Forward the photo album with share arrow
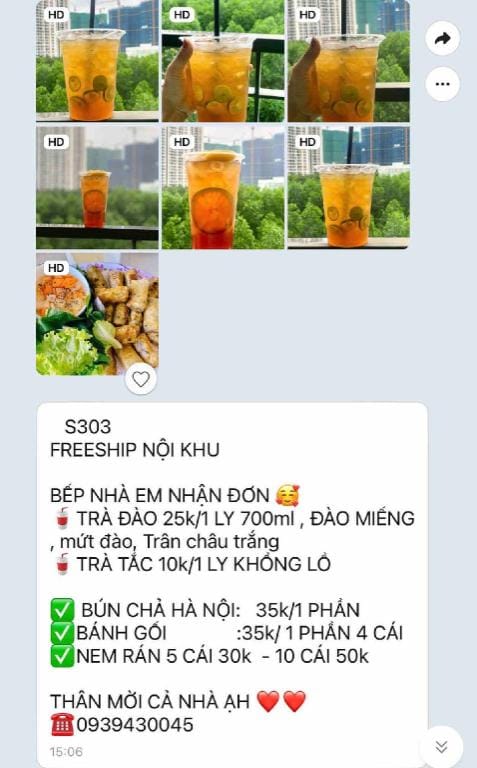 (x=442, y=38)
